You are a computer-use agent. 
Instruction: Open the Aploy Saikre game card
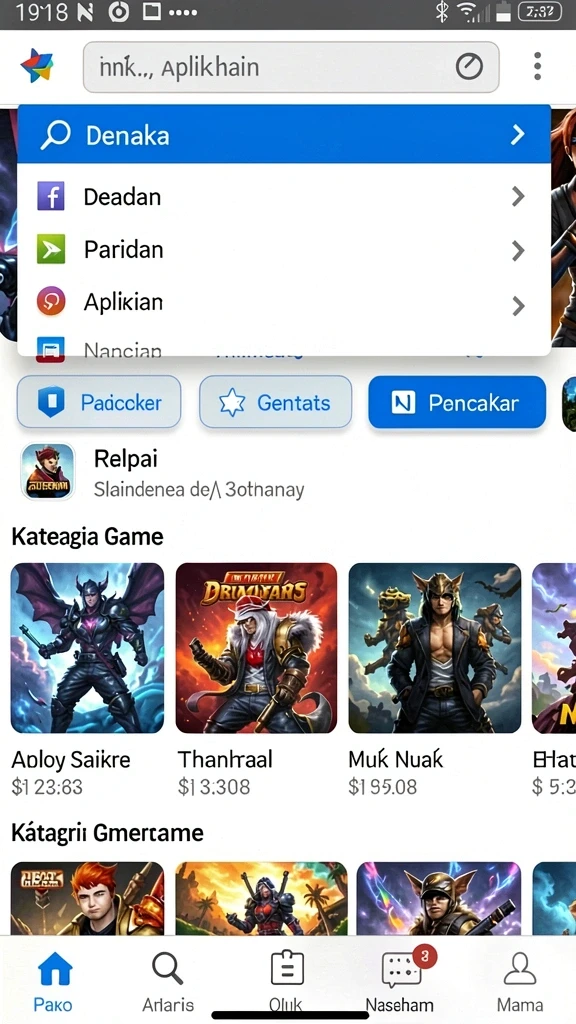click(x=88, y=679)
